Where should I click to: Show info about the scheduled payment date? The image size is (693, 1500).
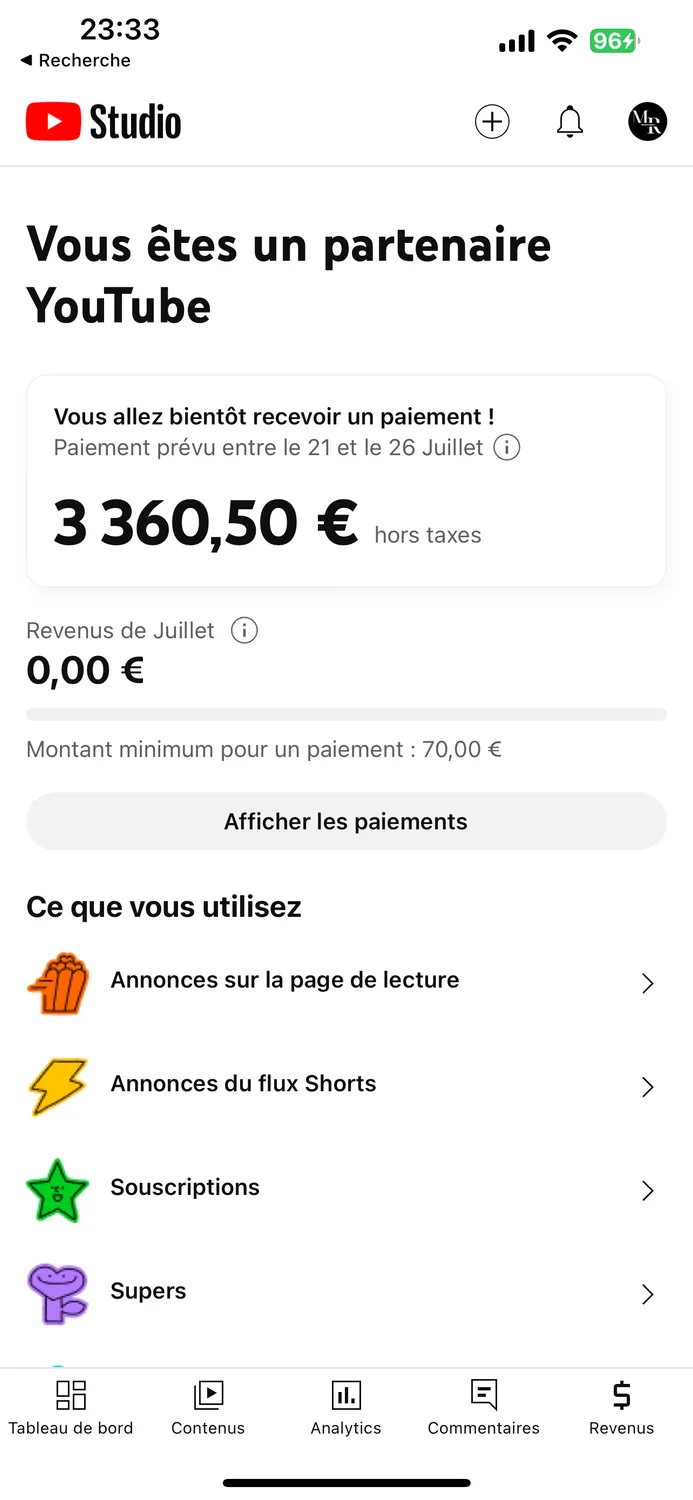click(x=507, y=447)
